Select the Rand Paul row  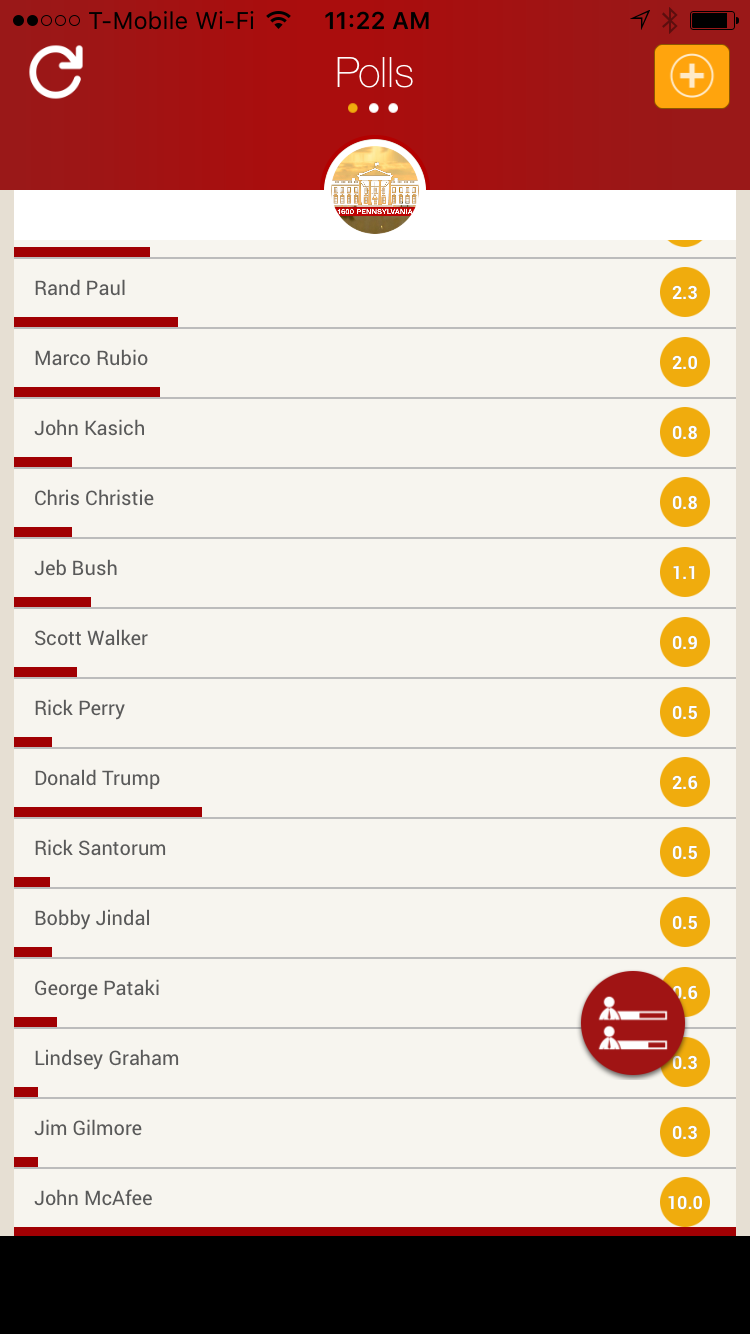pos(375,293)
